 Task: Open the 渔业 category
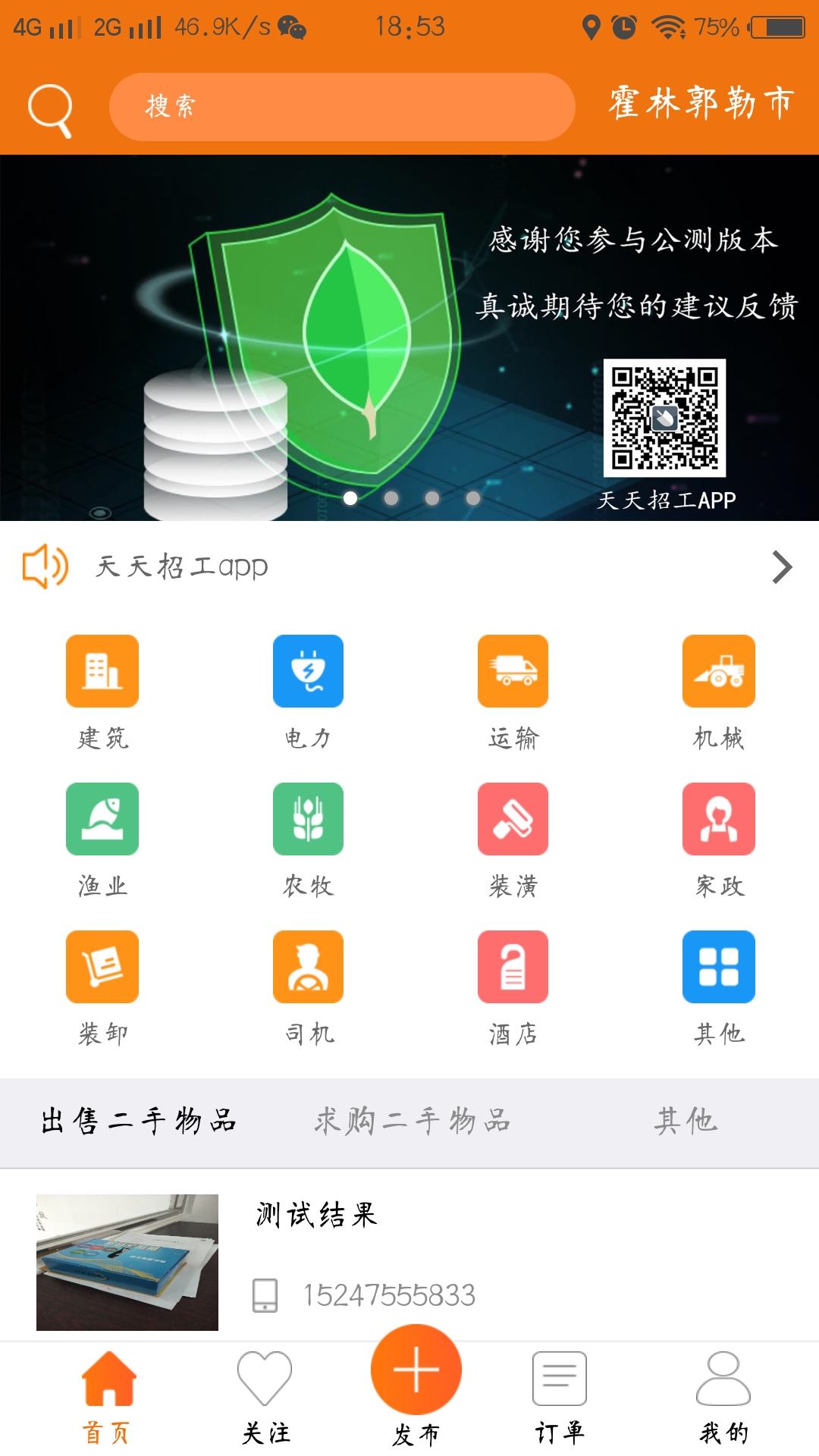click(x=102, y=838)
